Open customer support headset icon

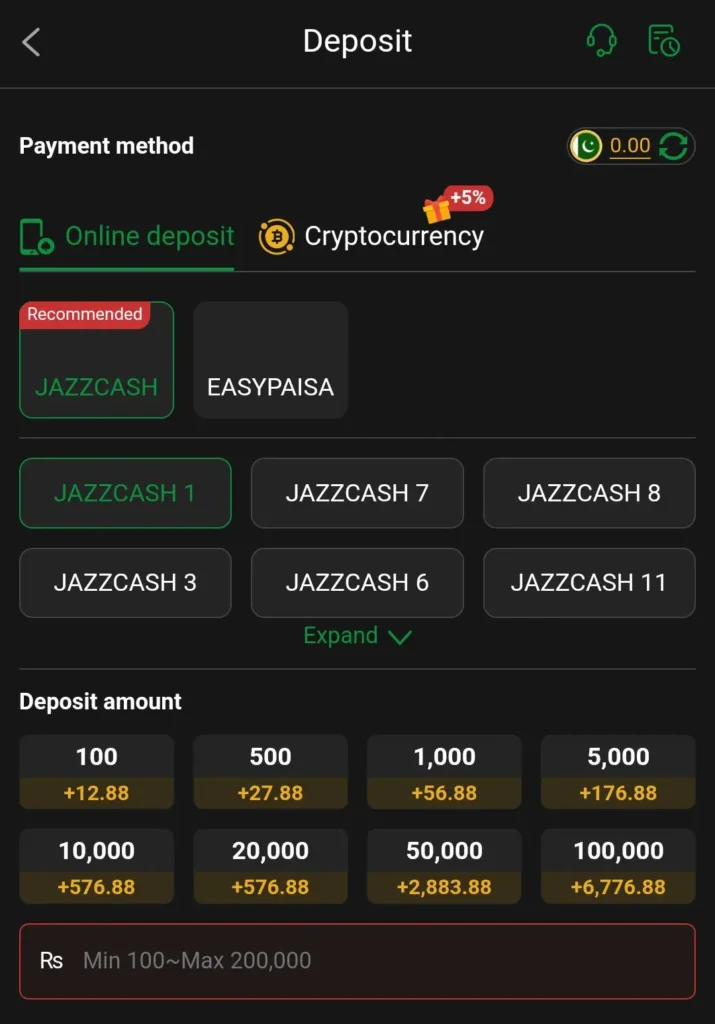[x=601, y=40]
